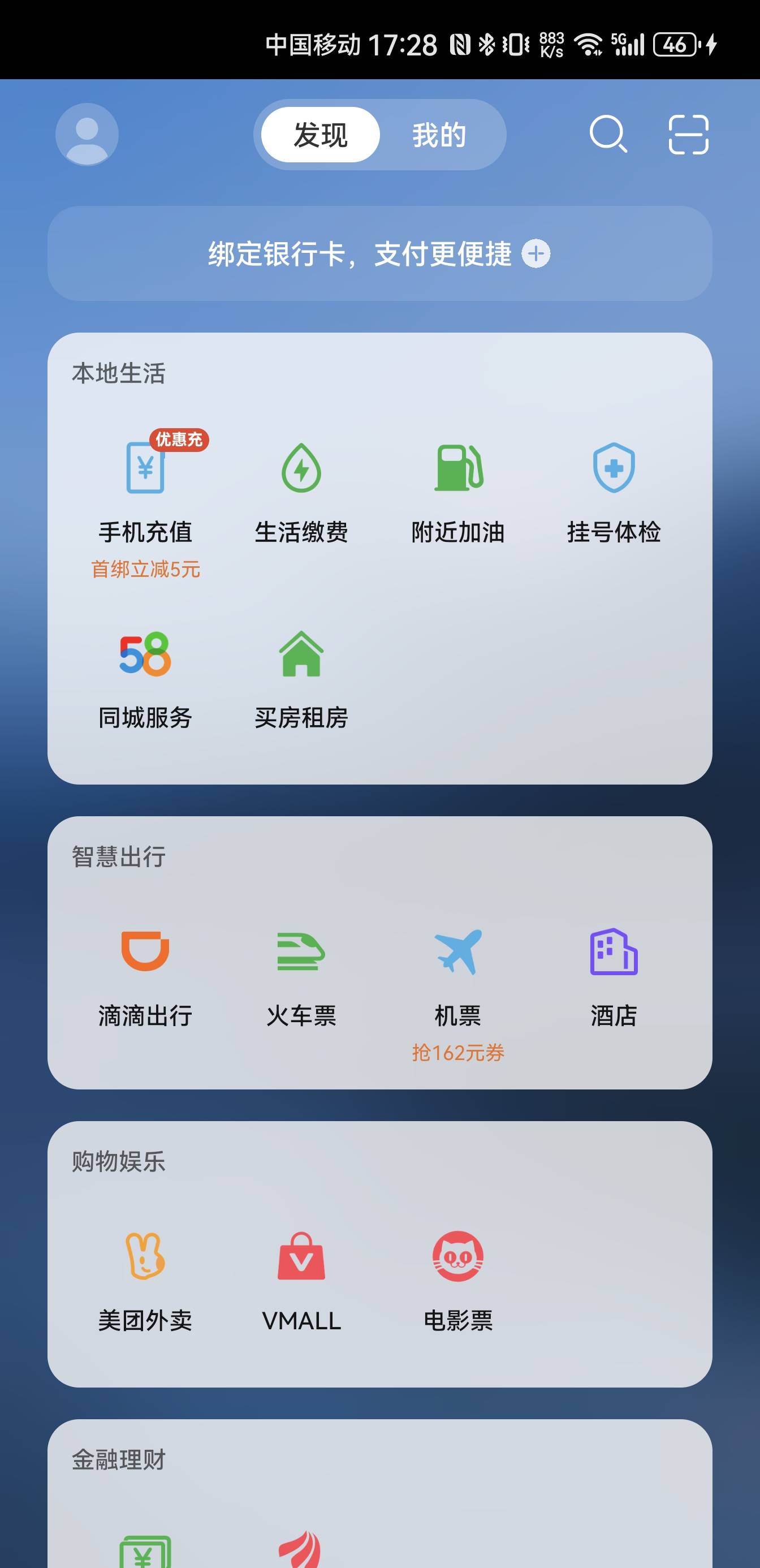Tap 绑定银行卡 banner to add a card

(x=379, y=253)
